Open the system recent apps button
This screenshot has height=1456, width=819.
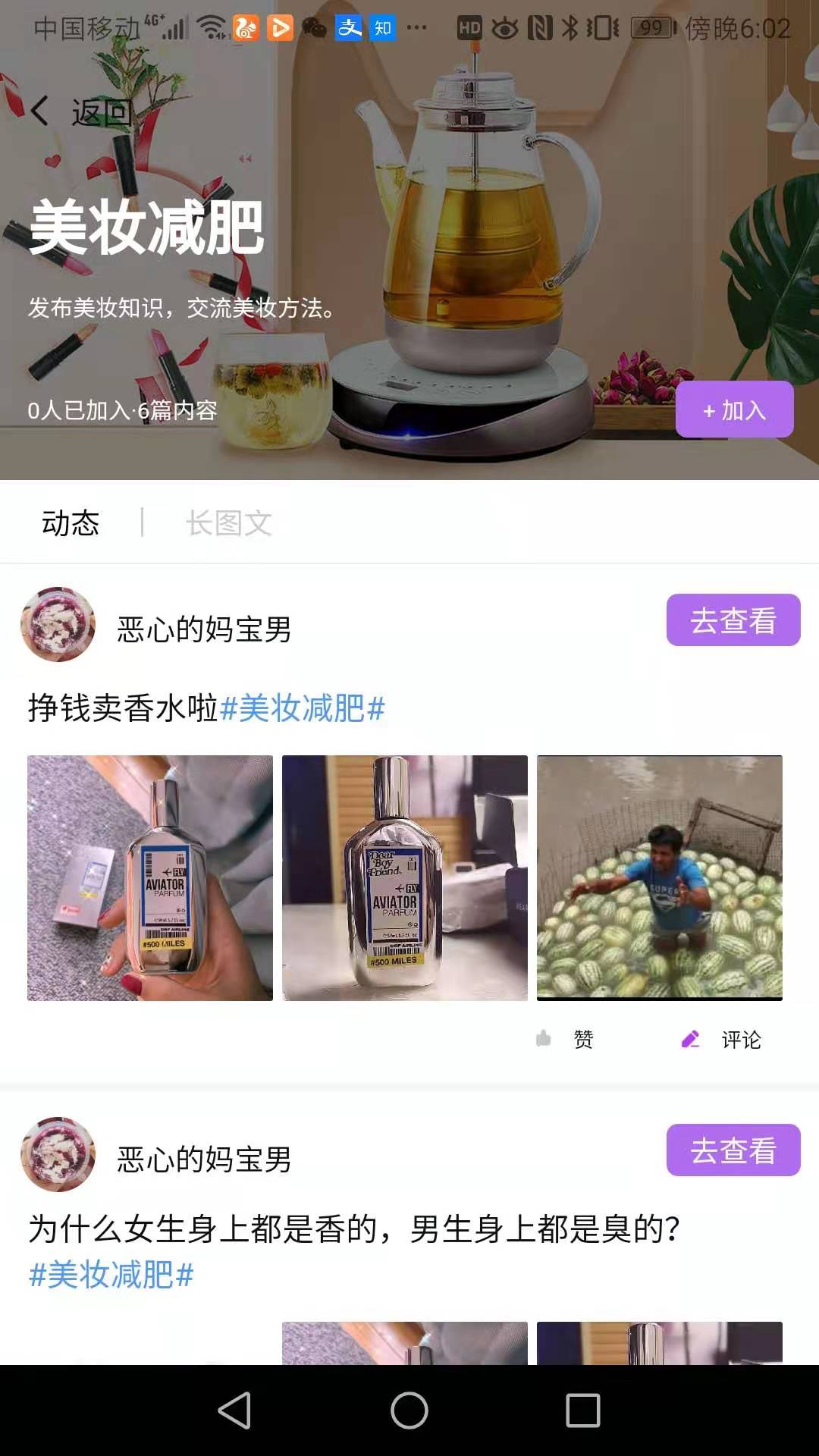582,1410
